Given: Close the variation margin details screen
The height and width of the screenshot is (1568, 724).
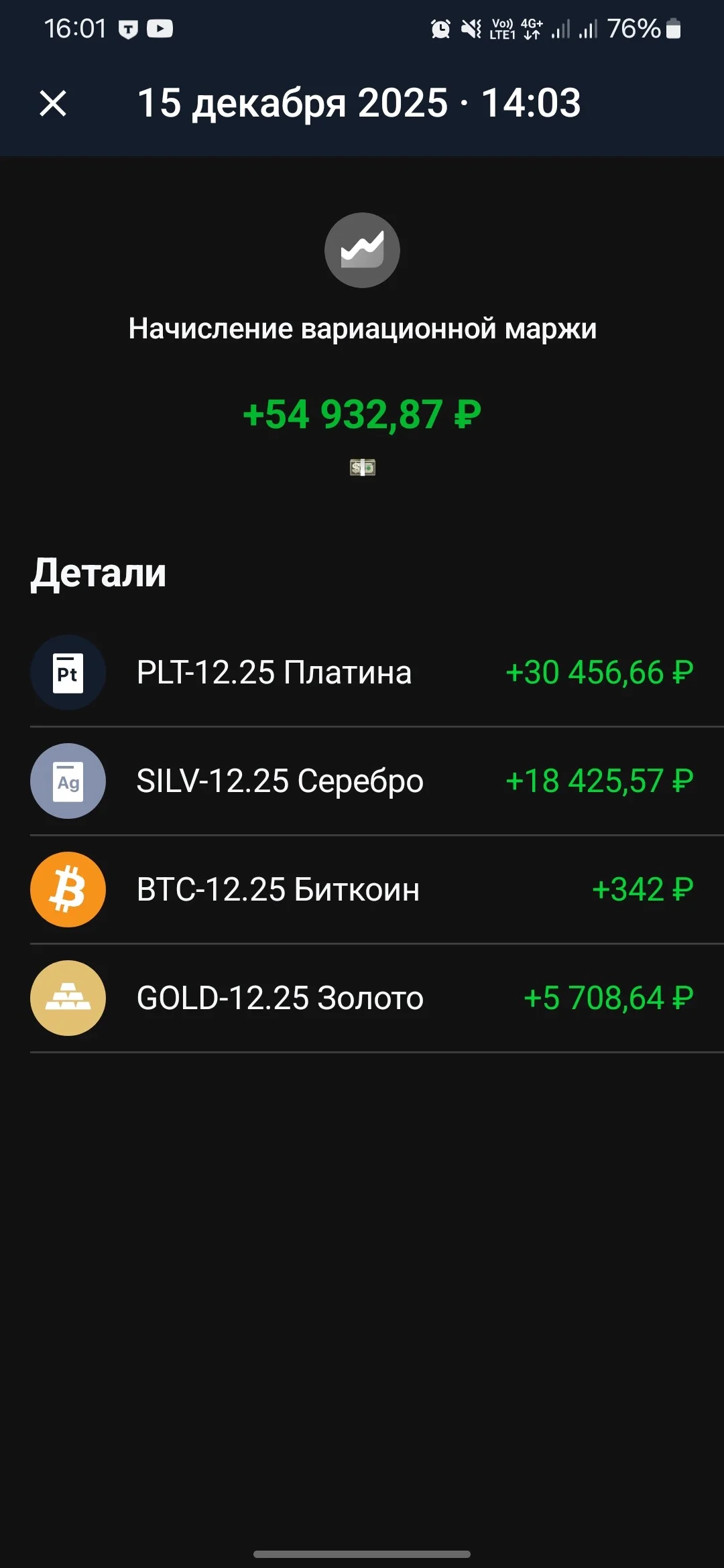Looking at the screenshot, I should (53, 104).
